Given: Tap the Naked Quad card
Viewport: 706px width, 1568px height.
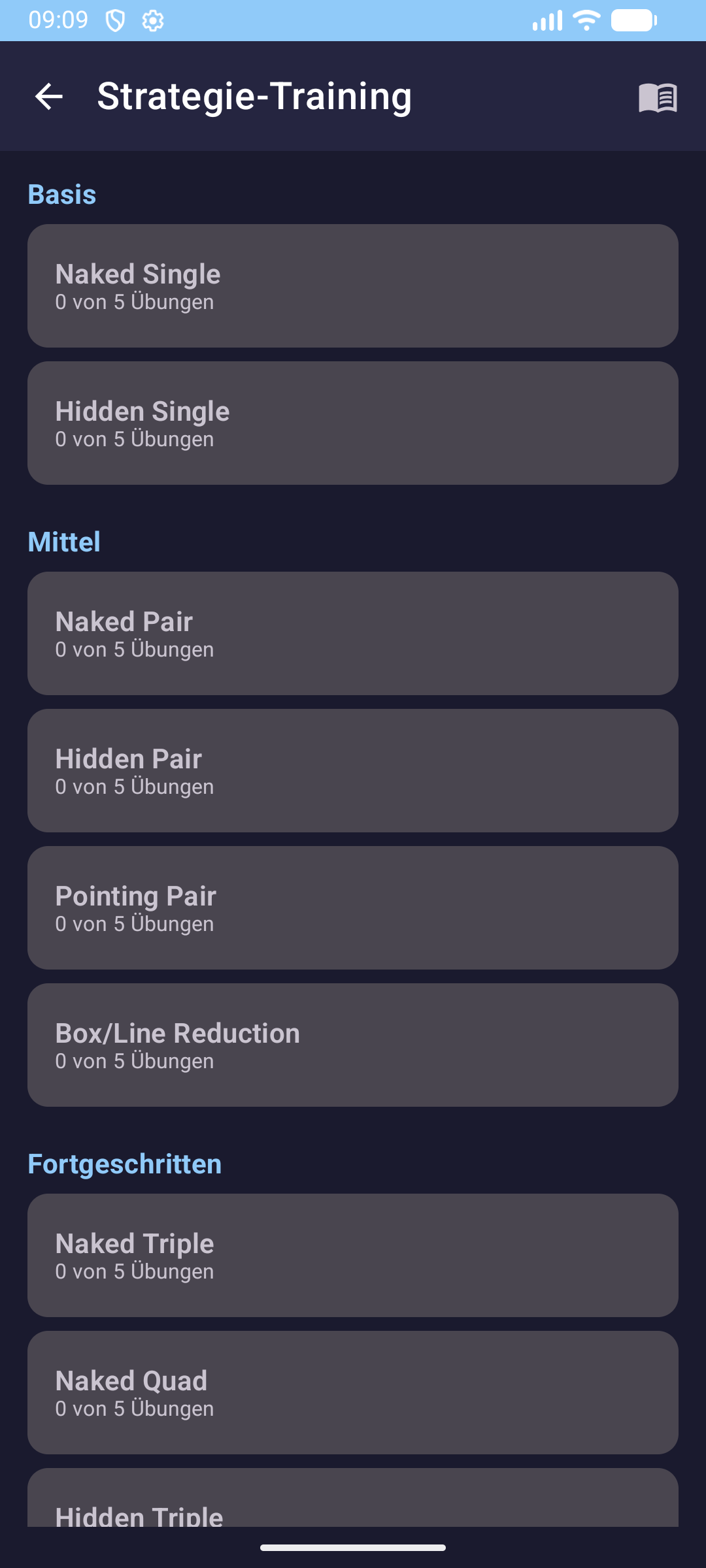Looking at the screenshot, I should click(352, 1392).
